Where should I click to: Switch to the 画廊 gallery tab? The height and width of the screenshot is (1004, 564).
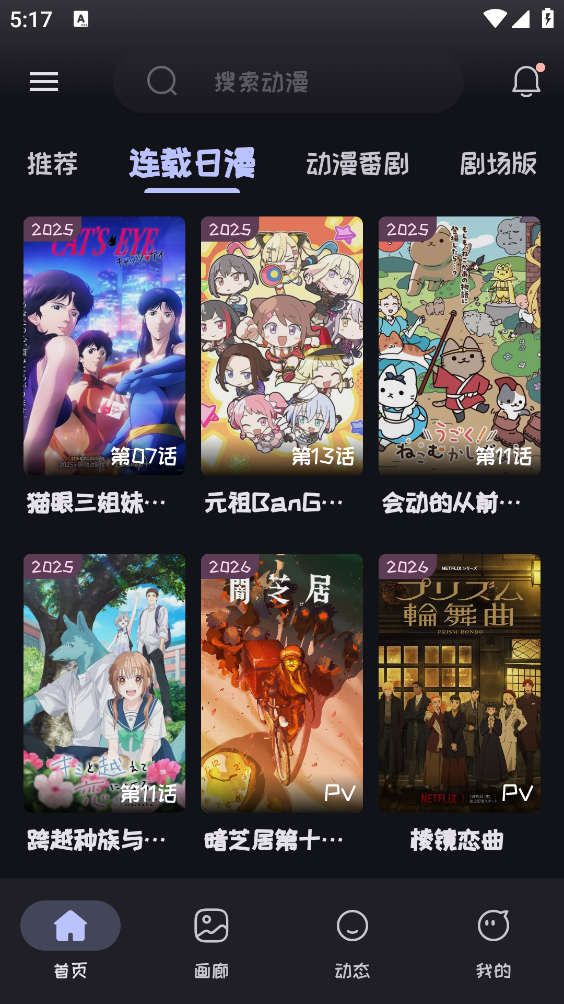tap(211, 939)
